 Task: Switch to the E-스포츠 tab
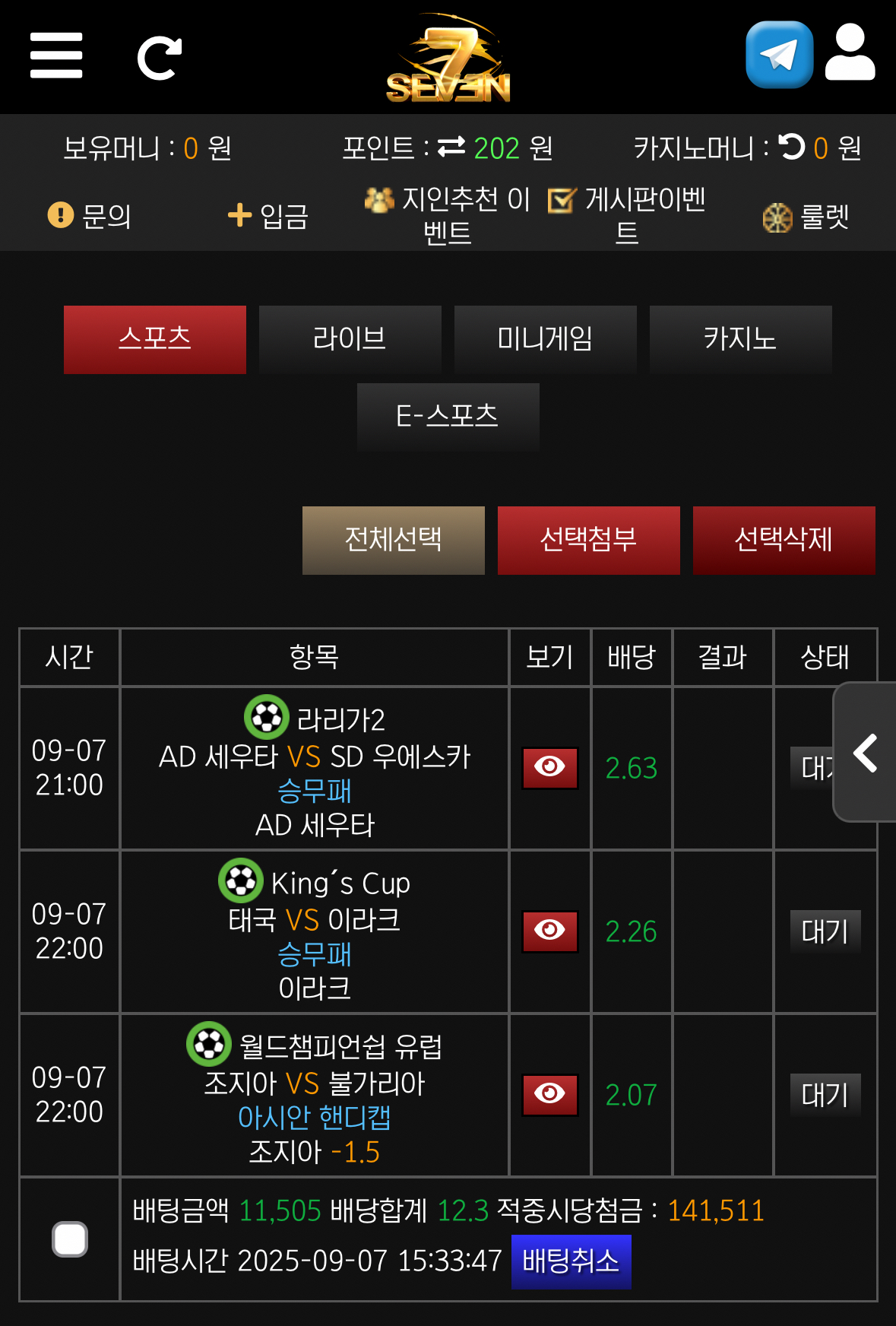pos(448,417)
